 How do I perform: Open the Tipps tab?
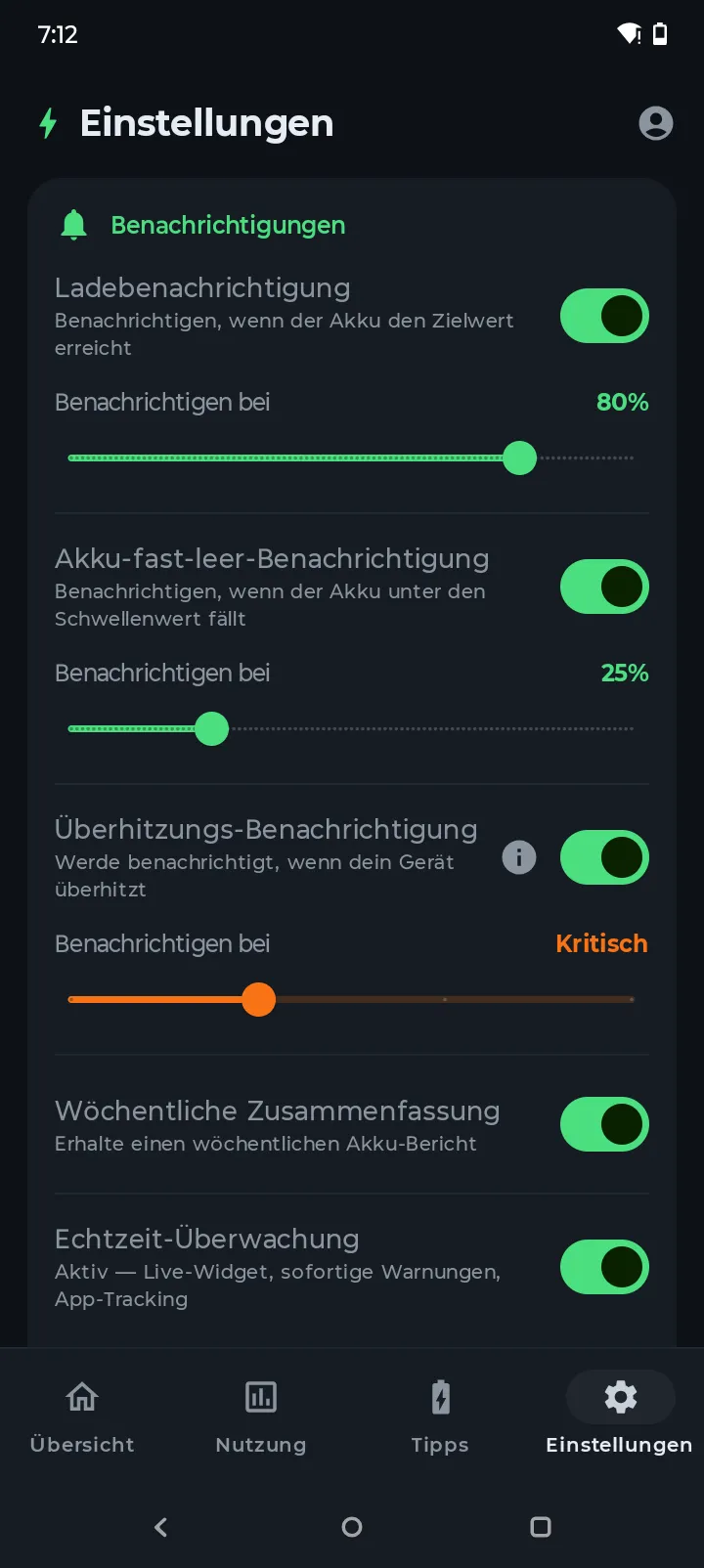(x=440, y=1419)
